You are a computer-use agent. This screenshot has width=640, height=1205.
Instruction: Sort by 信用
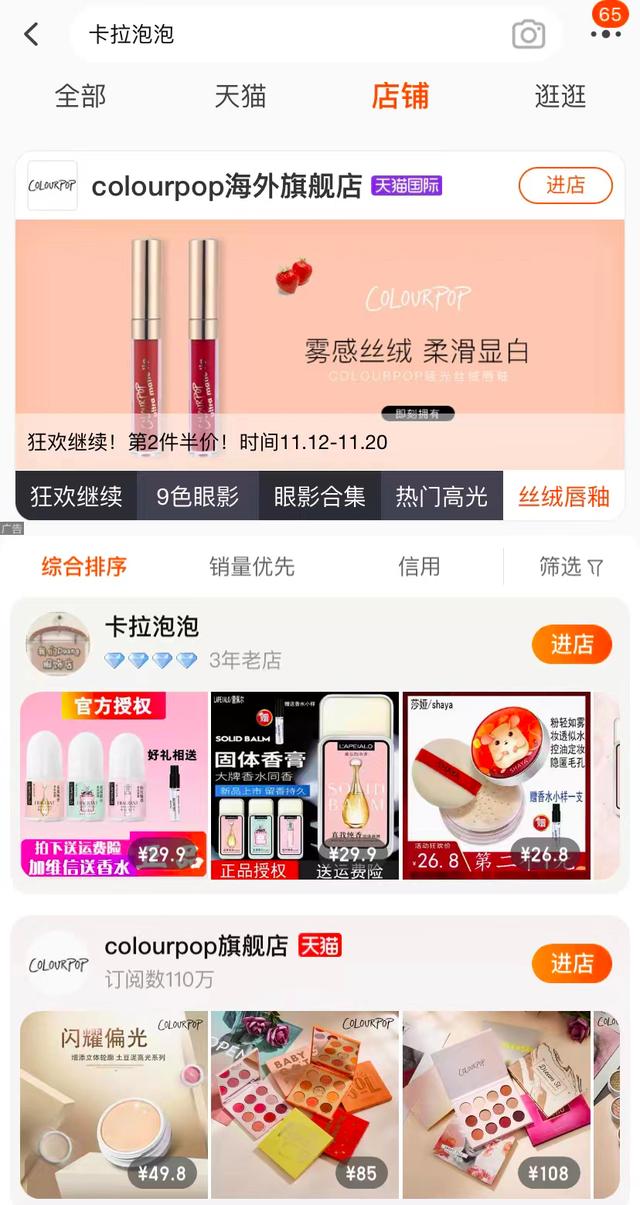(419, 566)
